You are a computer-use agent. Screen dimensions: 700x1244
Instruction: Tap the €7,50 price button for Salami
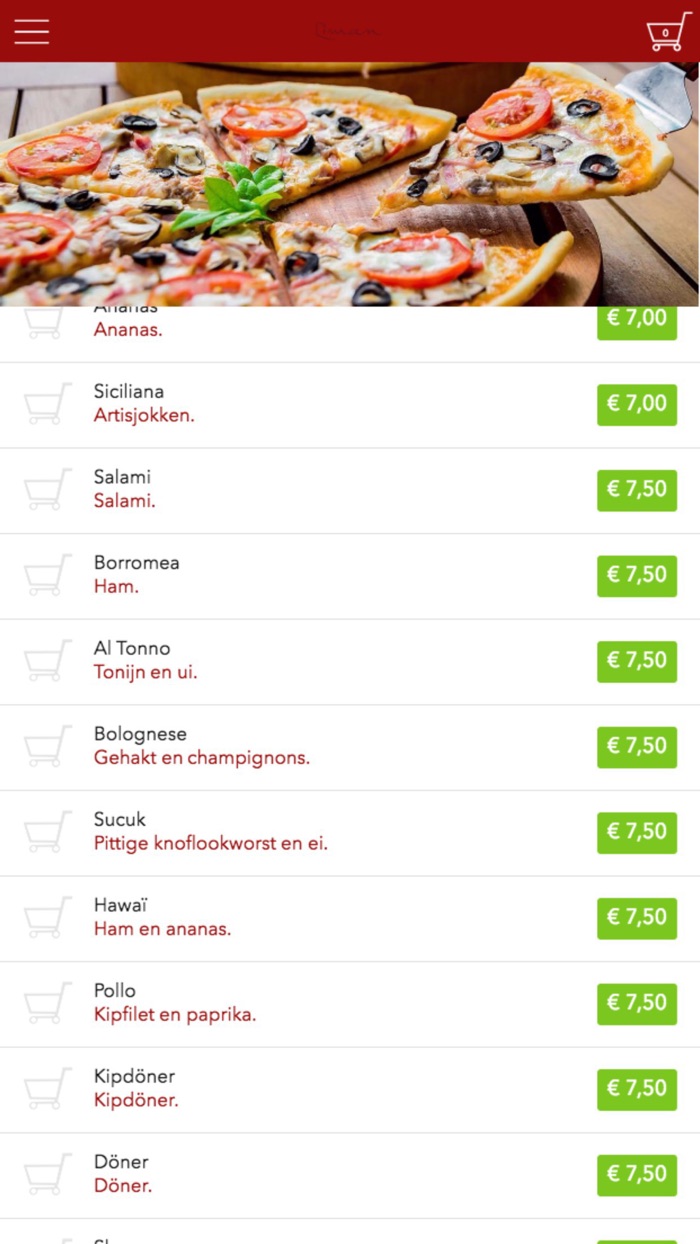pos(636,490)
